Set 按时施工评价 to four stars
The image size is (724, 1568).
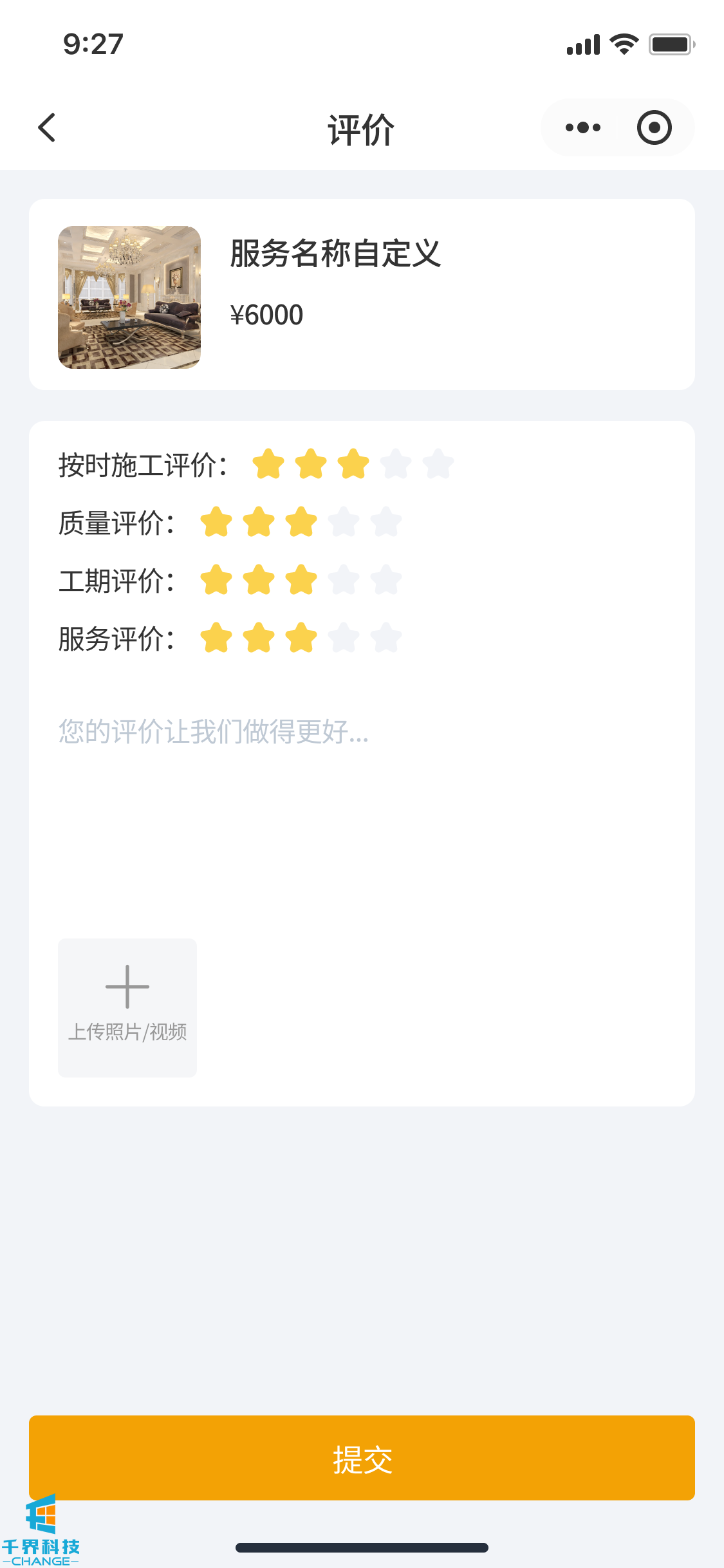point(396,464)
